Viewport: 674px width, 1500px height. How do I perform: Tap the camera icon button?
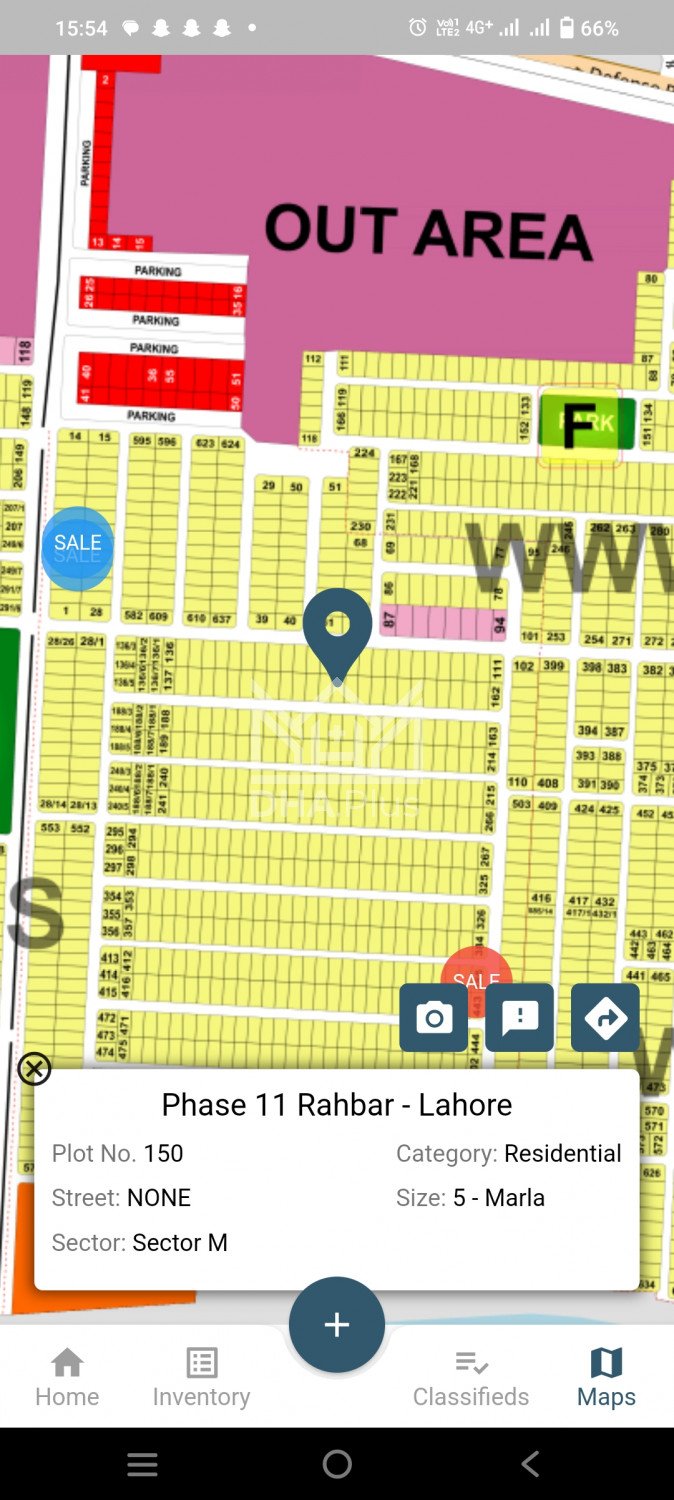(433, 1018)
